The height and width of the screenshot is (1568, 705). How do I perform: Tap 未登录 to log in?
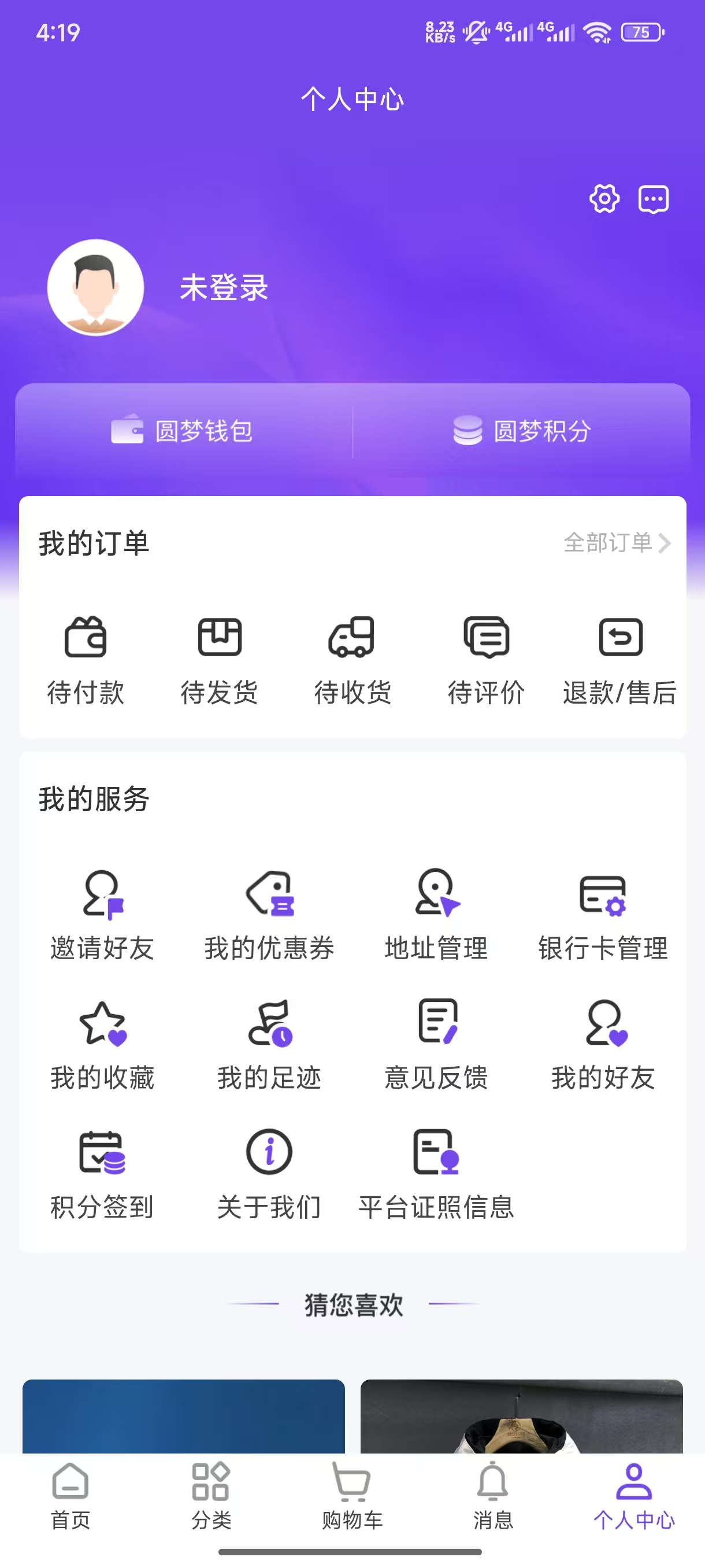(x=223, y=287)
